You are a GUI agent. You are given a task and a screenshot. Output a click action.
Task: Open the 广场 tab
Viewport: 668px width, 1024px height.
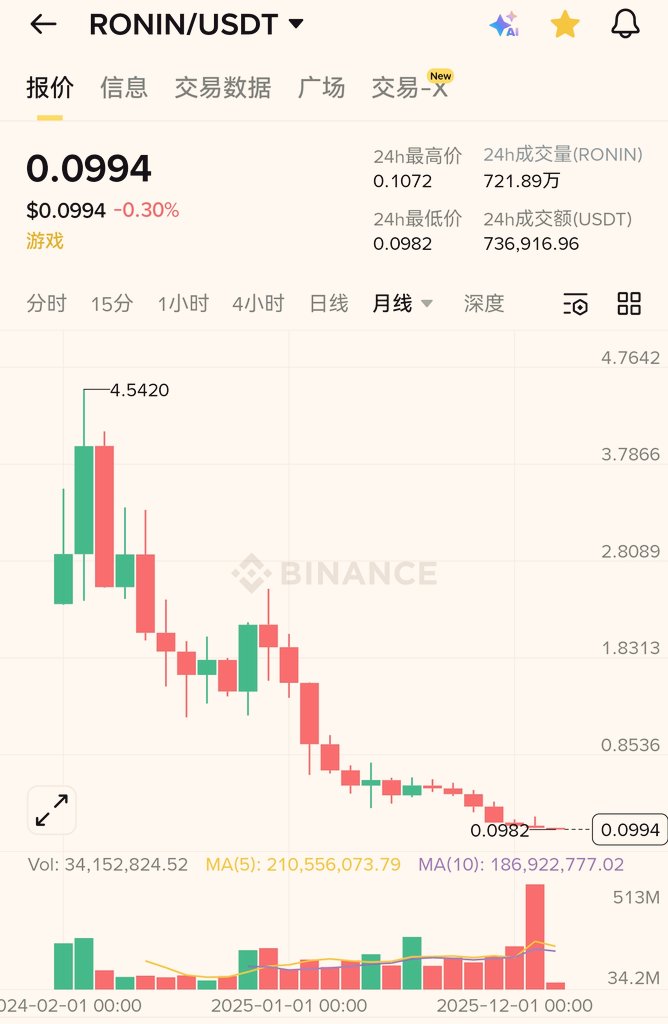point(321,88)
